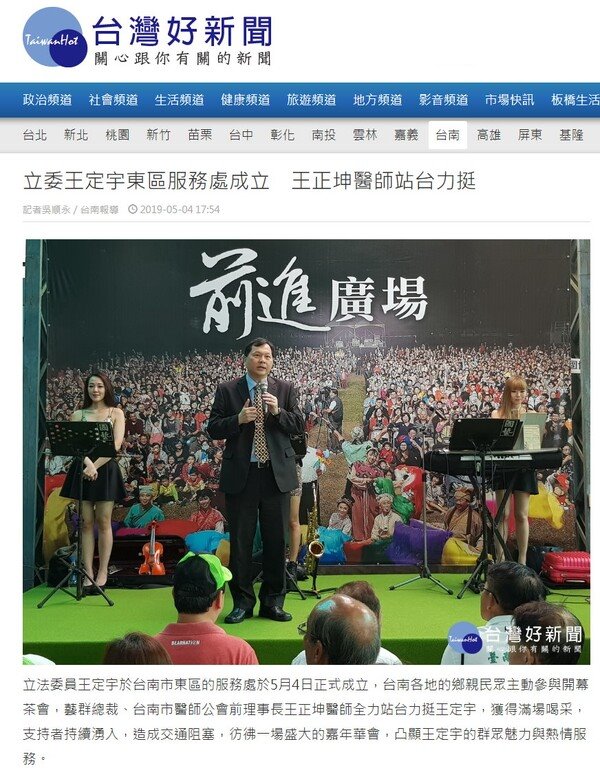Open 地方頻道 channel
The height and width of the screenshot is (781, 600).
377,100
